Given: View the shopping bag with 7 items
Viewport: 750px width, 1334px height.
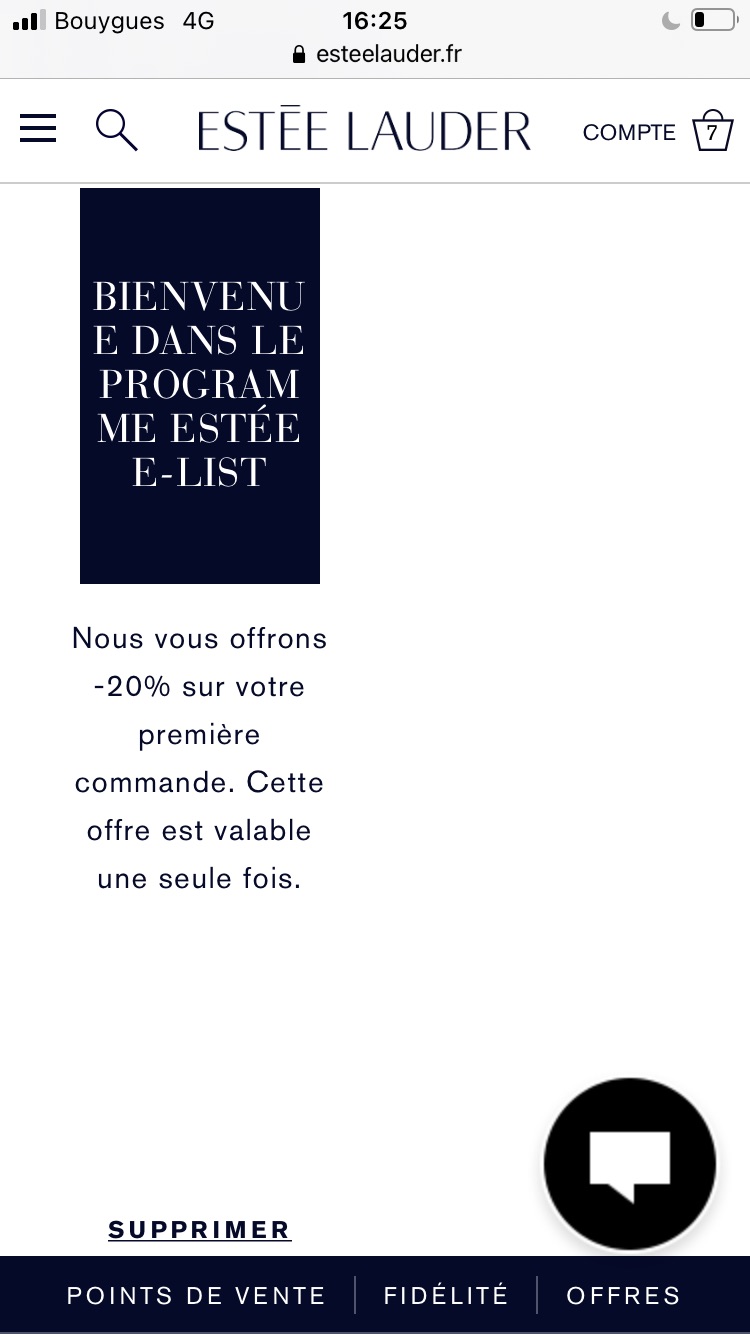Looking at the screenshot, I should 712,130.
